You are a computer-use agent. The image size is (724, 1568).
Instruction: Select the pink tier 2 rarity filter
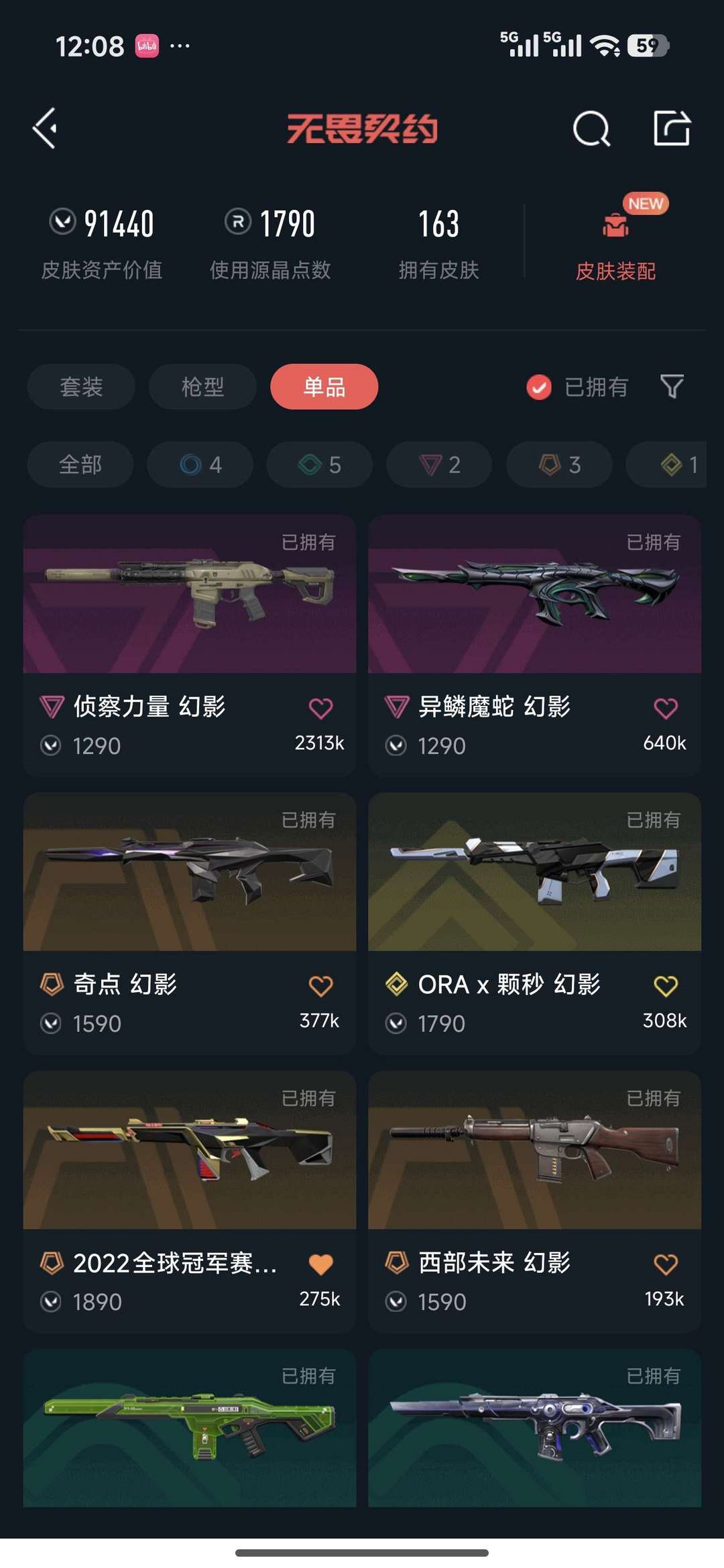coord(438,465)
